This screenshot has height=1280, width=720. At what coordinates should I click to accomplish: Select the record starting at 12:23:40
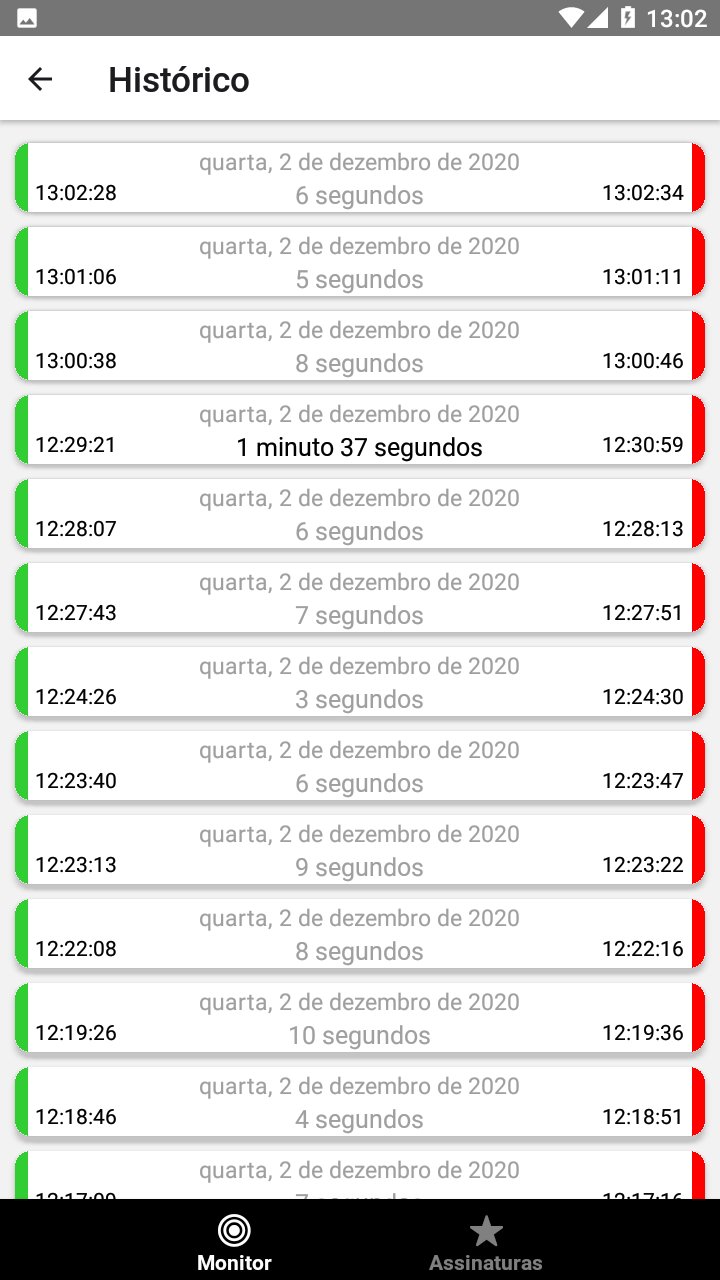pyautogui.click(x=359, y=766)
